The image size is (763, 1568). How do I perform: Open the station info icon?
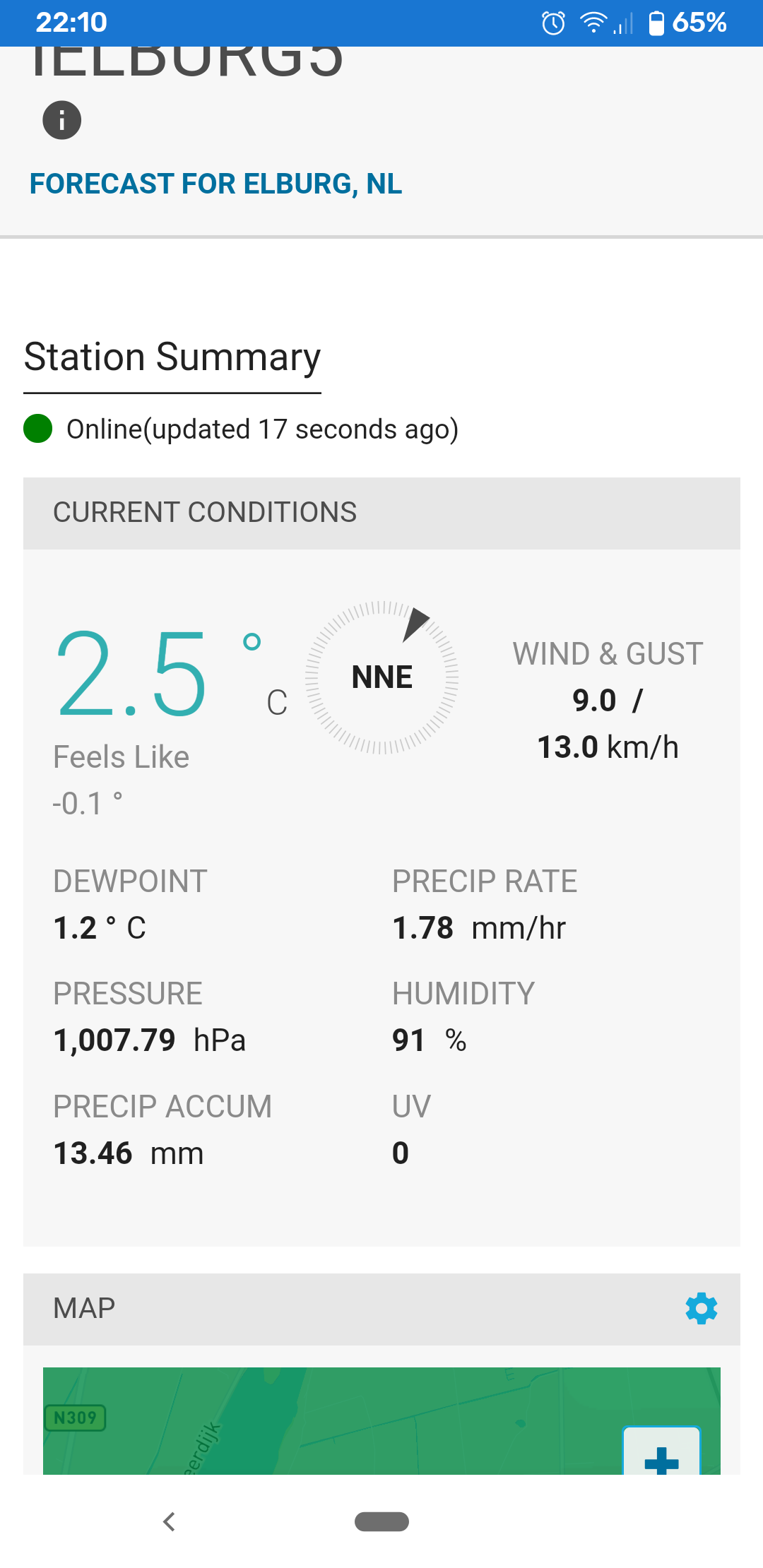tap(62, 120)
